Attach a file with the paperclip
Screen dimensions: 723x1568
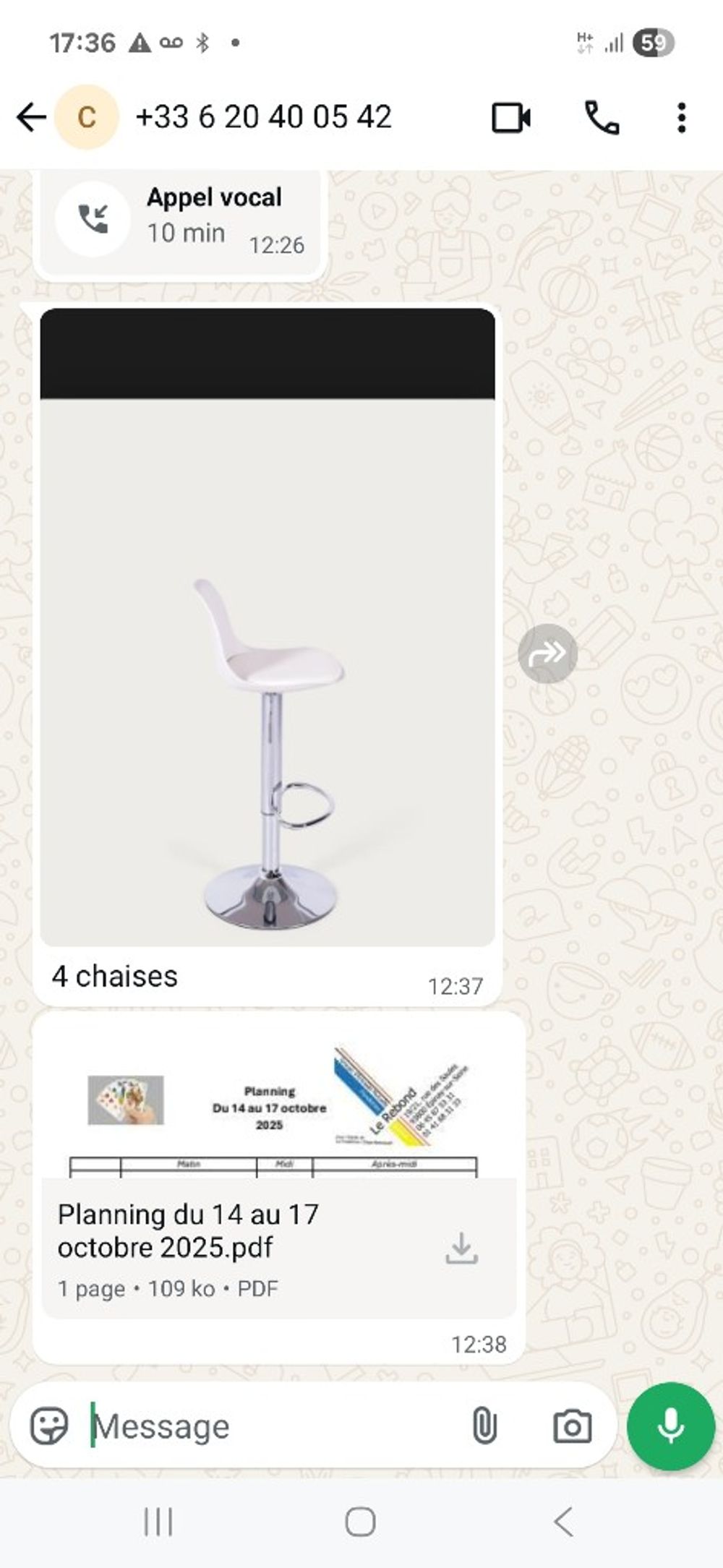pyautogui.click(x=484, y=1426)
